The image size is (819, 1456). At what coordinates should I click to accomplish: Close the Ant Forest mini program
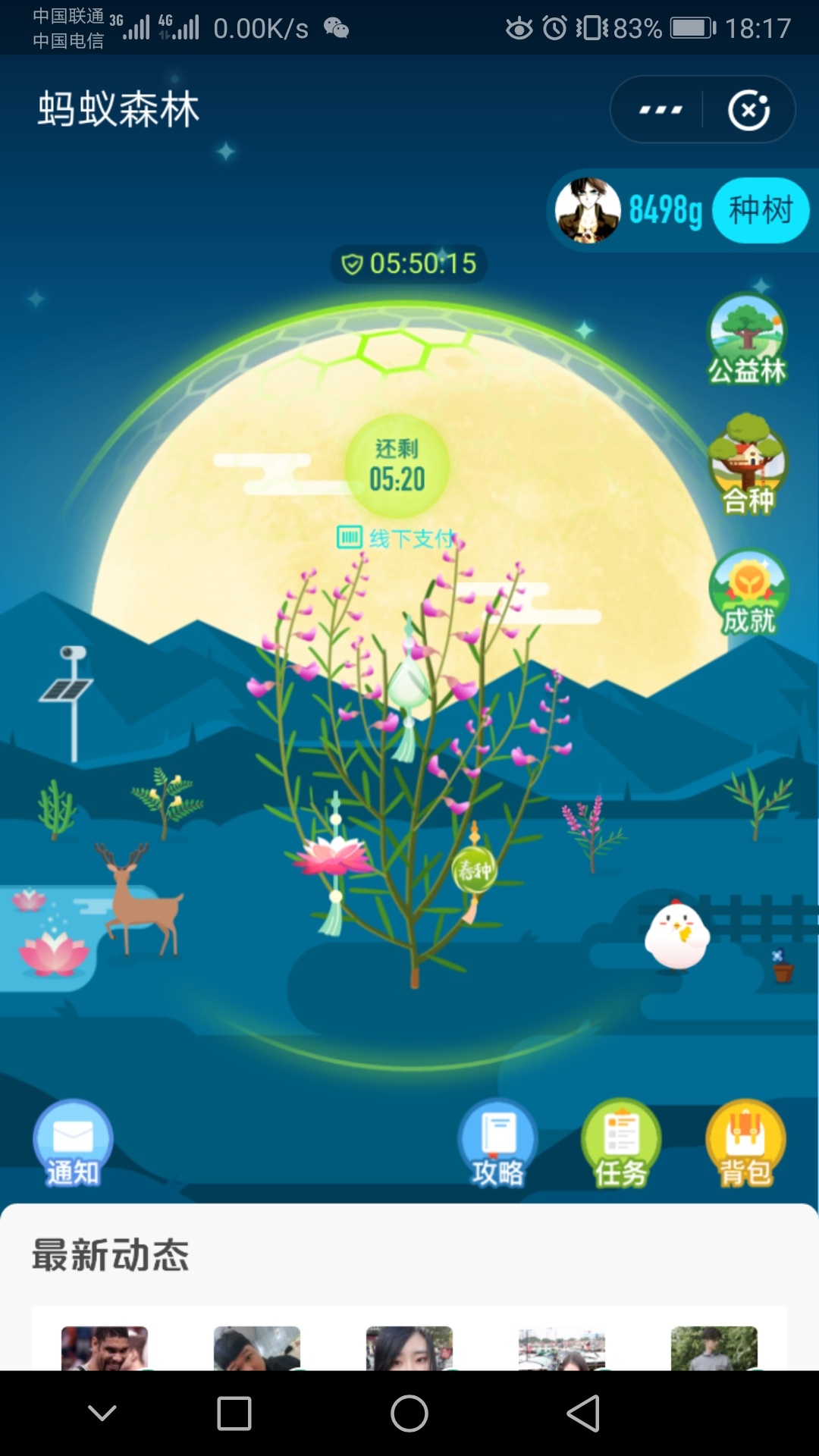pyautogui.click(x=749, y=110)
